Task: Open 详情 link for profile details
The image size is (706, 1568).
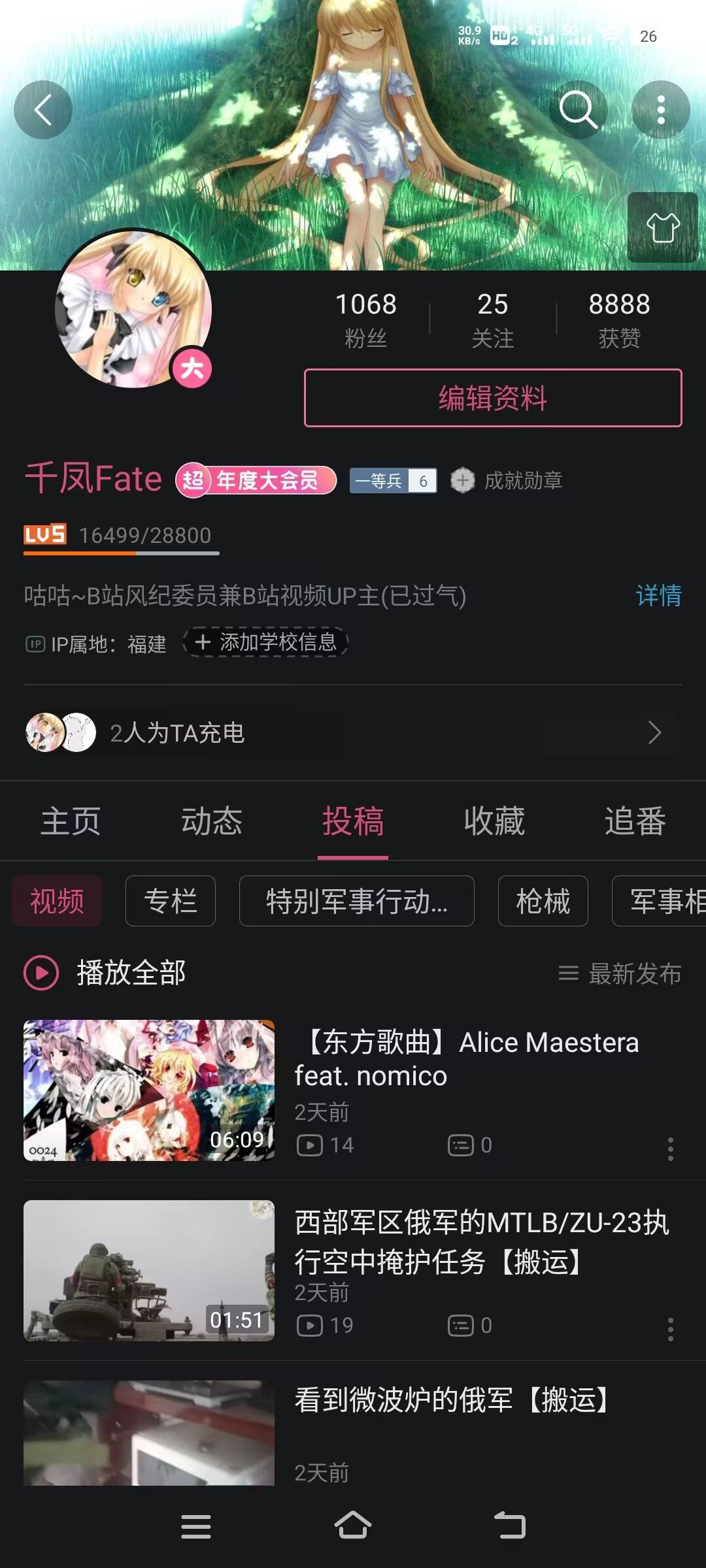Action: click(658, 595)
